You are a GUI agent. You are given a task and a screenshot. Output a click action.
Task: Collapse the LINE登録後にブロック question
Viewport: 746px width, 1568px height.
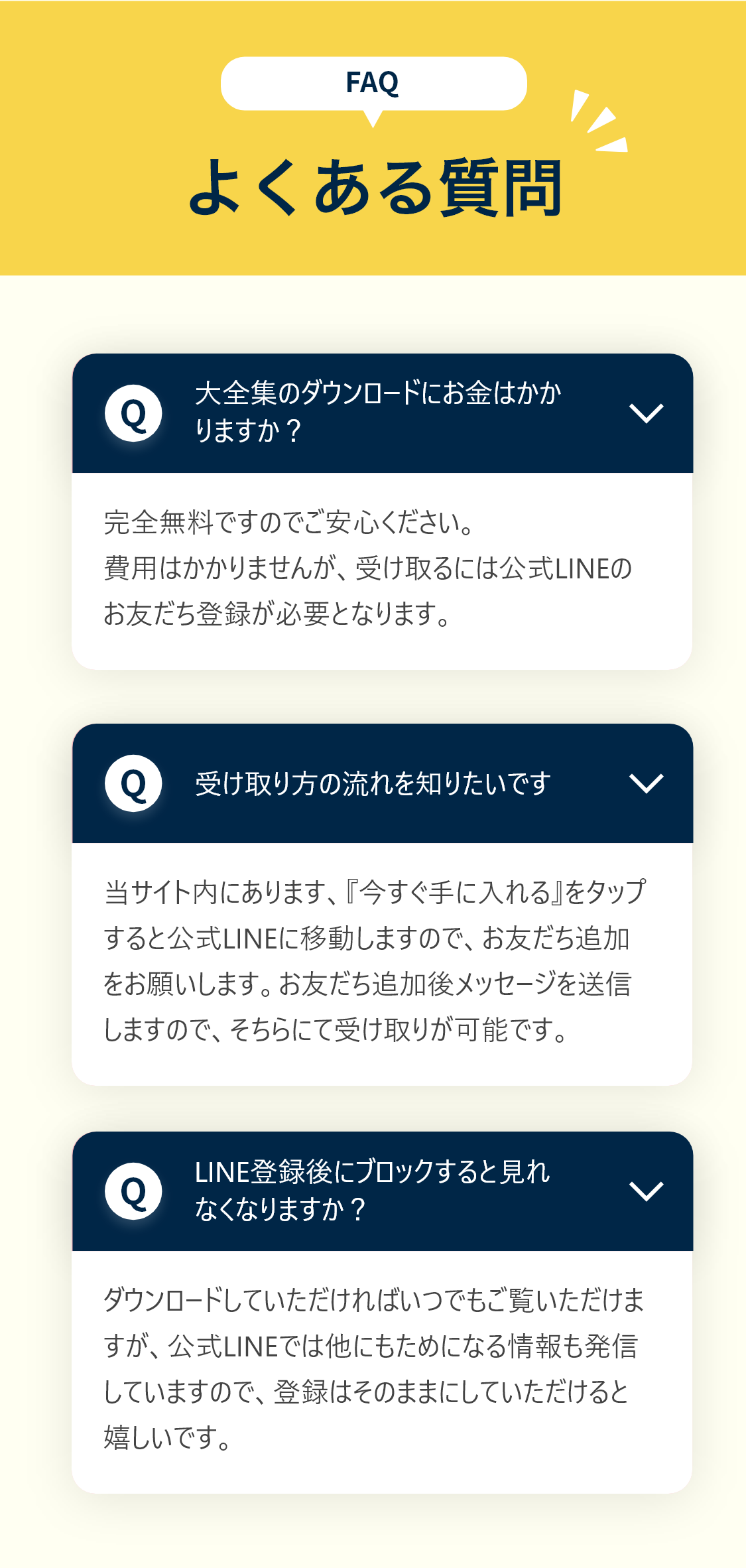pyautogui.click(x=646, y=1191)
